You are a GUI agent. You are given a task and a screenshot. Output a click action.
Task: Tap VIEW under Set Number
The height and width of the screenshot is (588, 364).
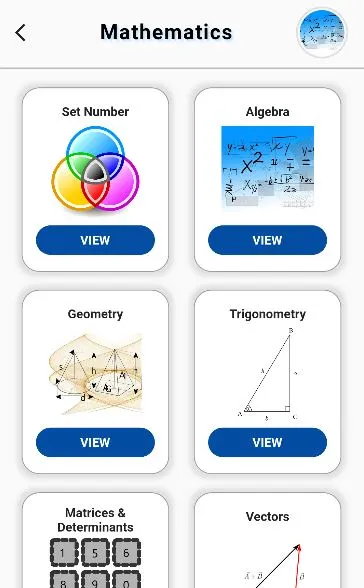click(x=95, y=240)
